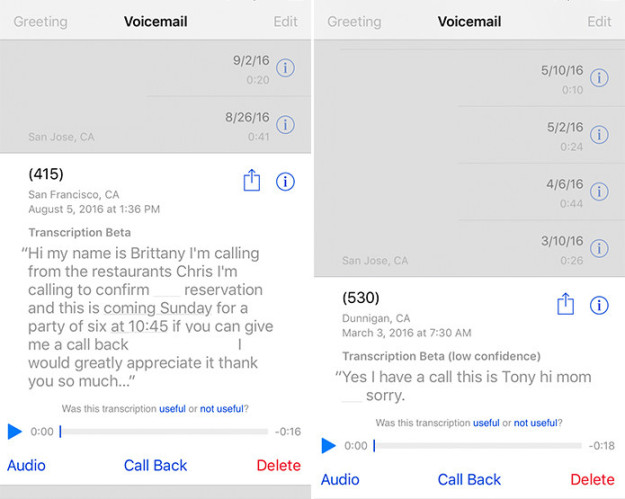
Task: Delete the (530) voicemail
Action: [x=592, y=480]
